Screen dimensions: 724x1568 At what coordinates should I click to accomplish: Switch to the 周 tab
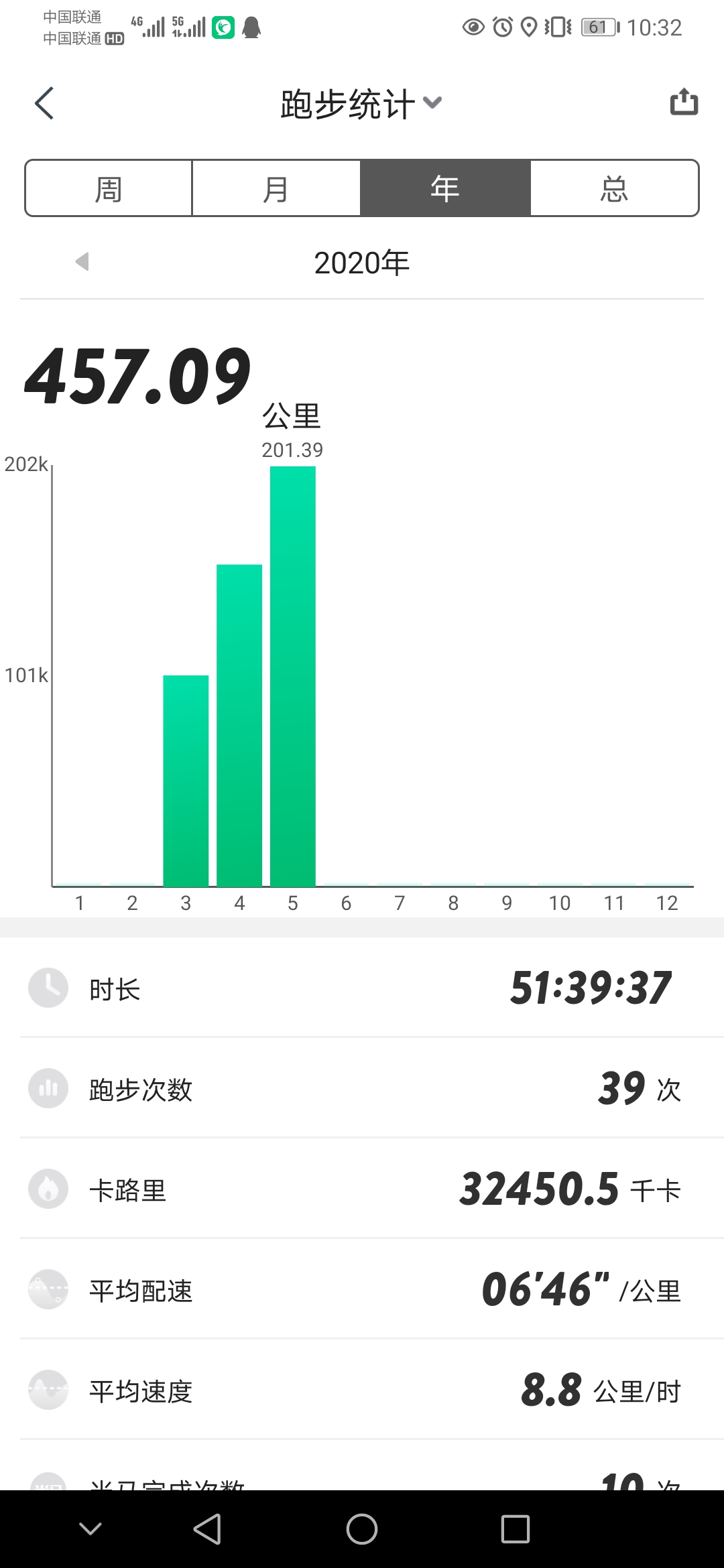pyautogui.click(x=109, y=188)
